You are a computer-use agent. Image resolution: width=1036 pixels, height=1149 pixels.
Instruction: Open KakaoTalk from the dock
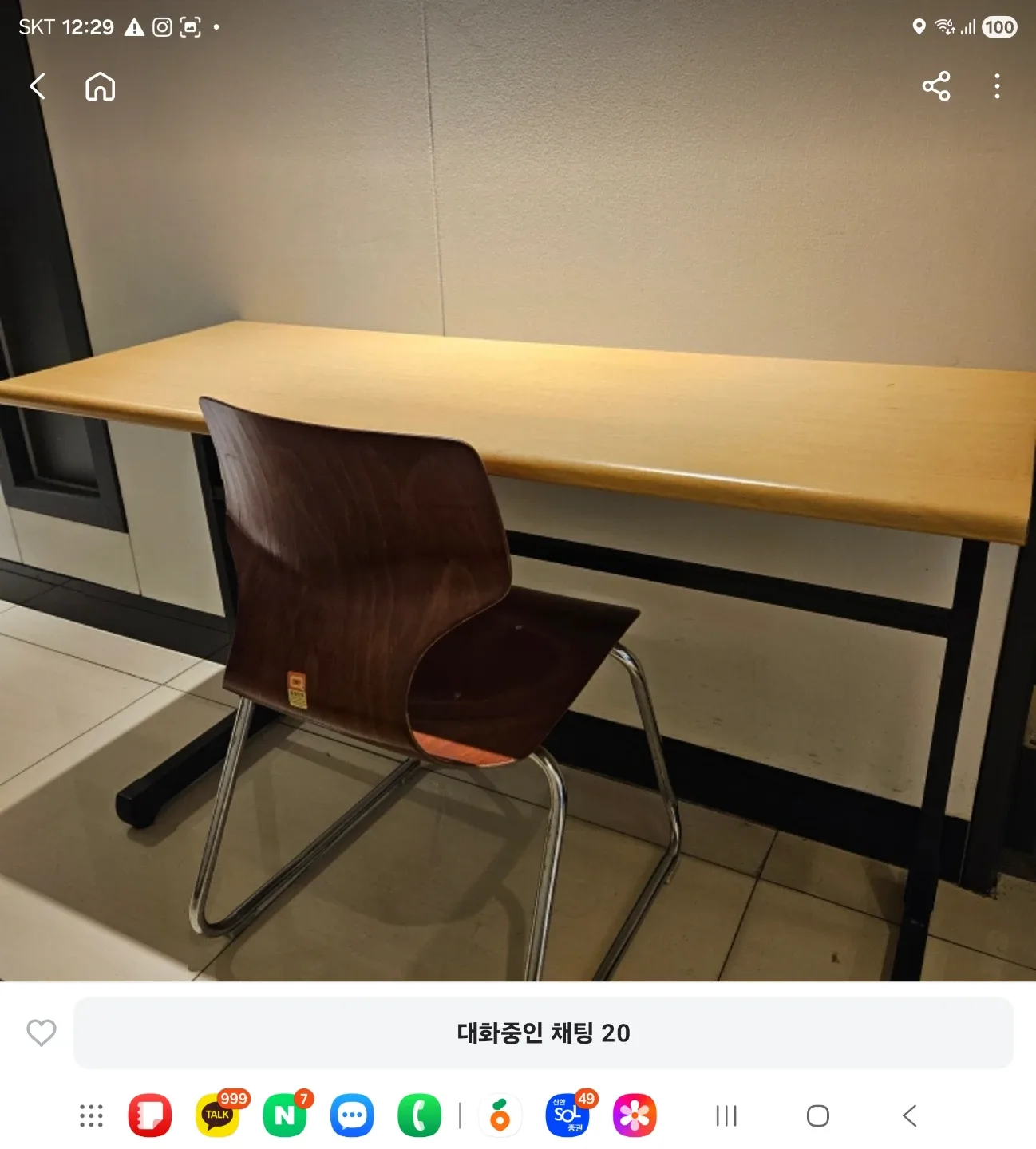(x=218, y=1115)
